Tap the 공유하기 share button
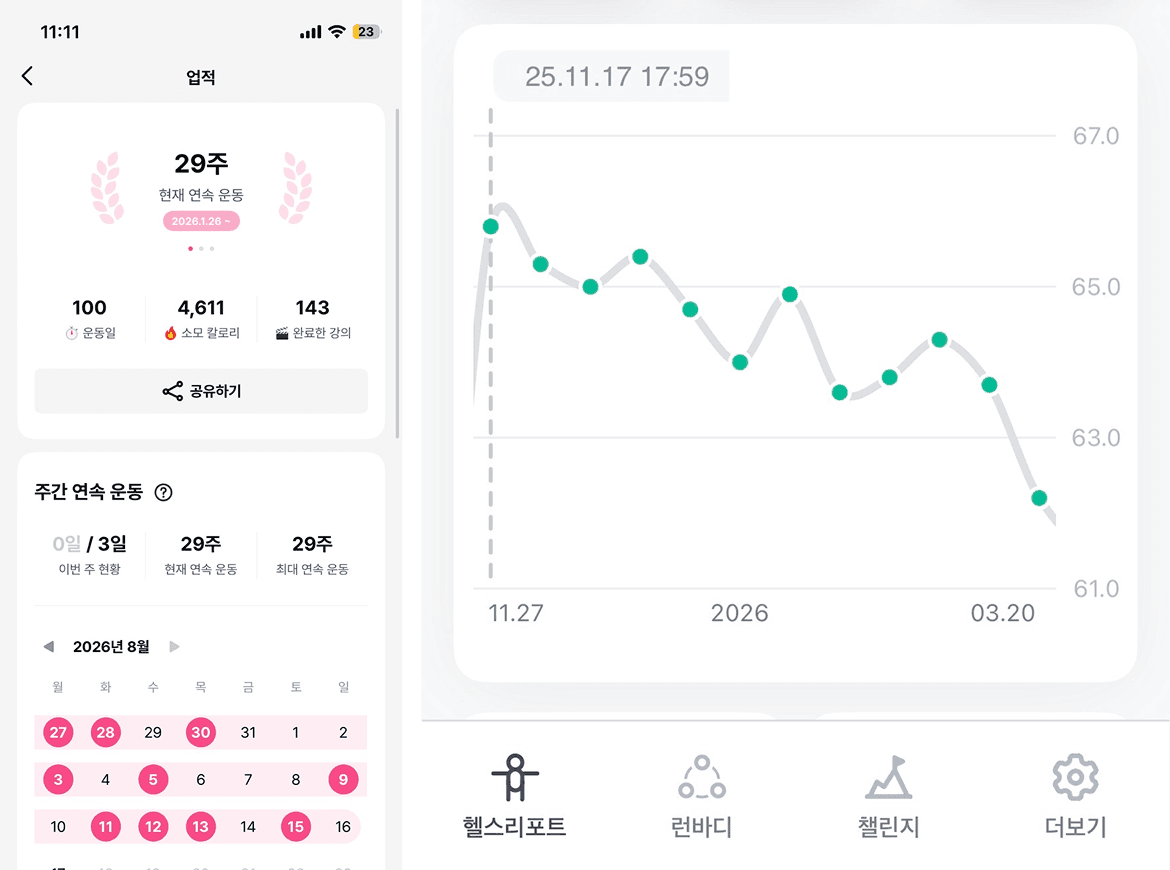This screenshot has width=1170, height=870. click(201, 391)
